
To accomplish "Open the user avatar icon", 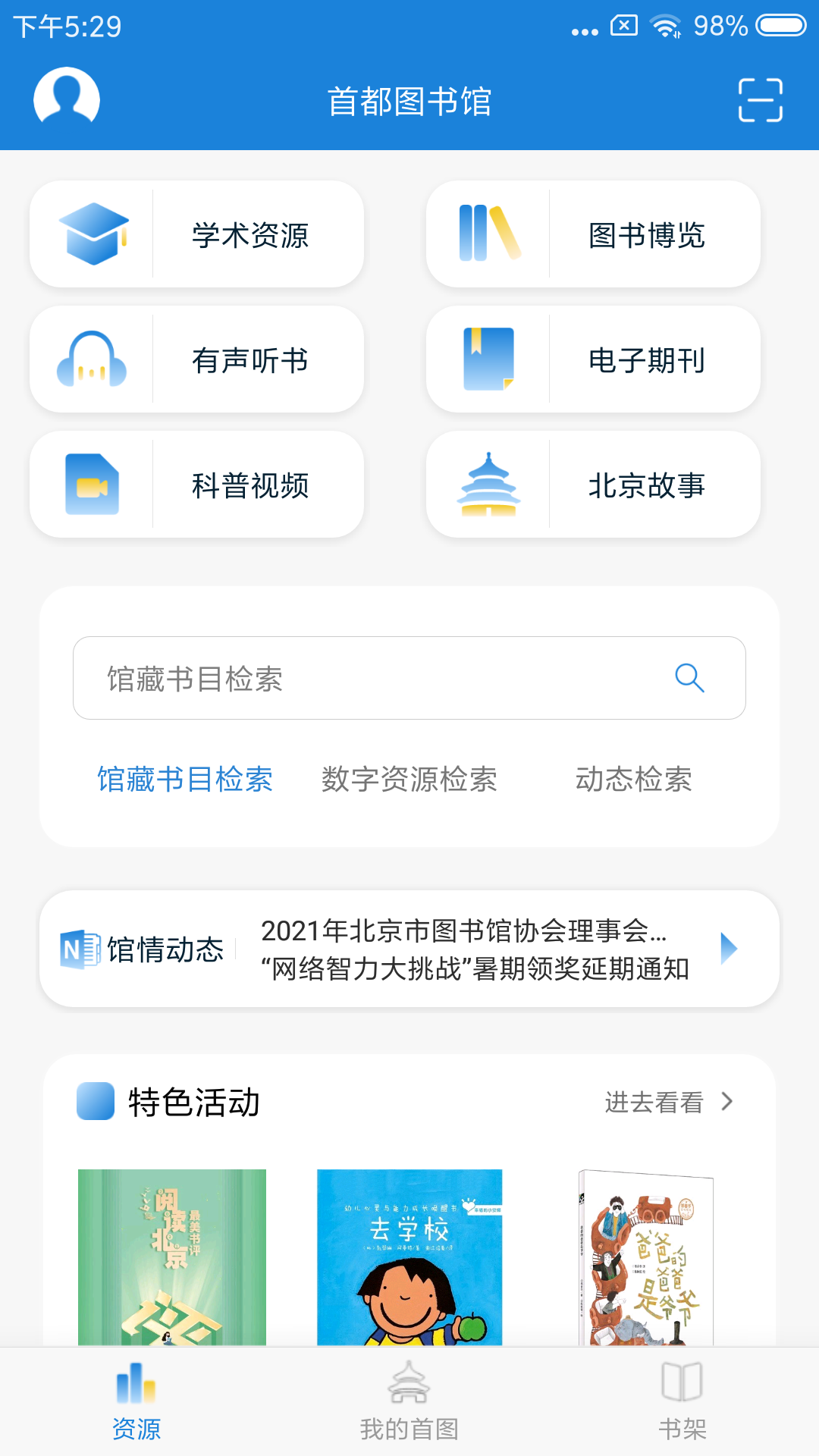I will click(66, 98).
